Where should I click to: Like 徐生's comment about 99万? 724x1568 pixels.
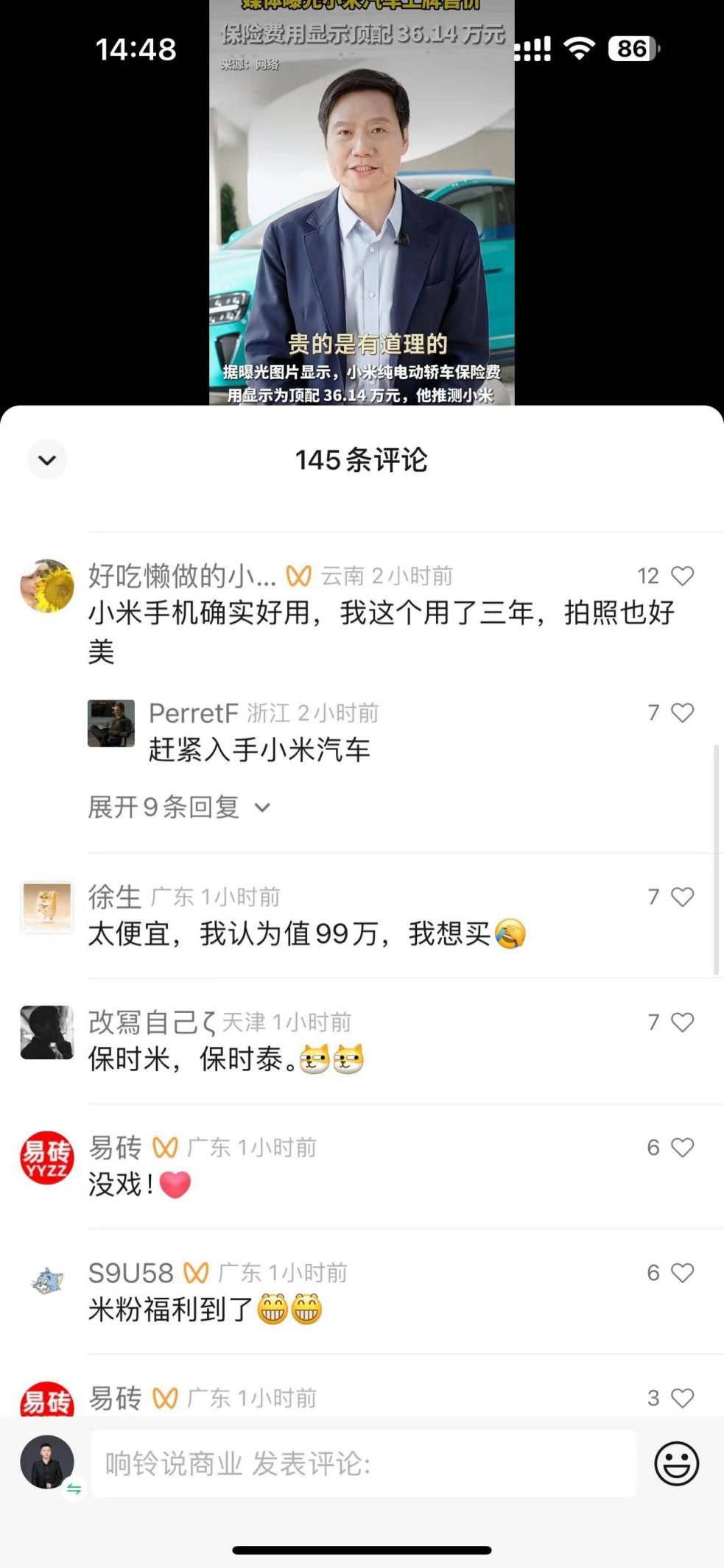point(683,897)
